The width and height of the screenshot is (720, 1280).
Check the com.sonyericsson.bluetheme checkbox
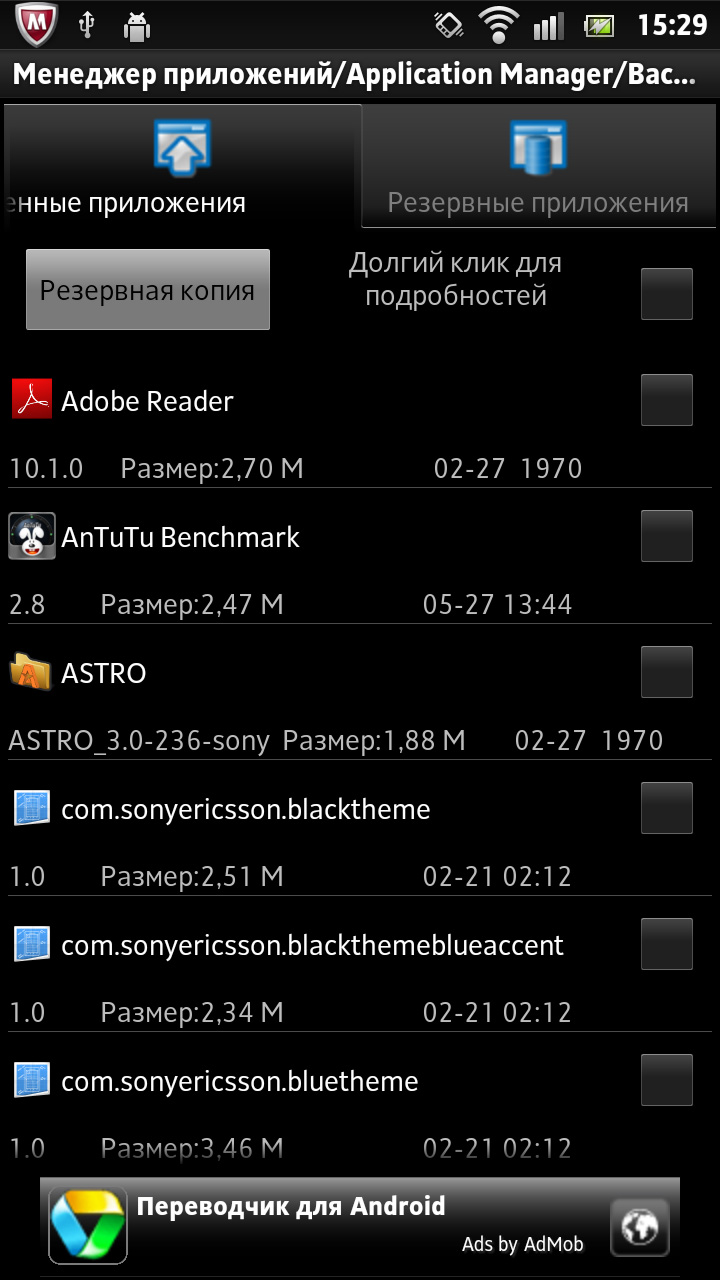pos(667,1080)
